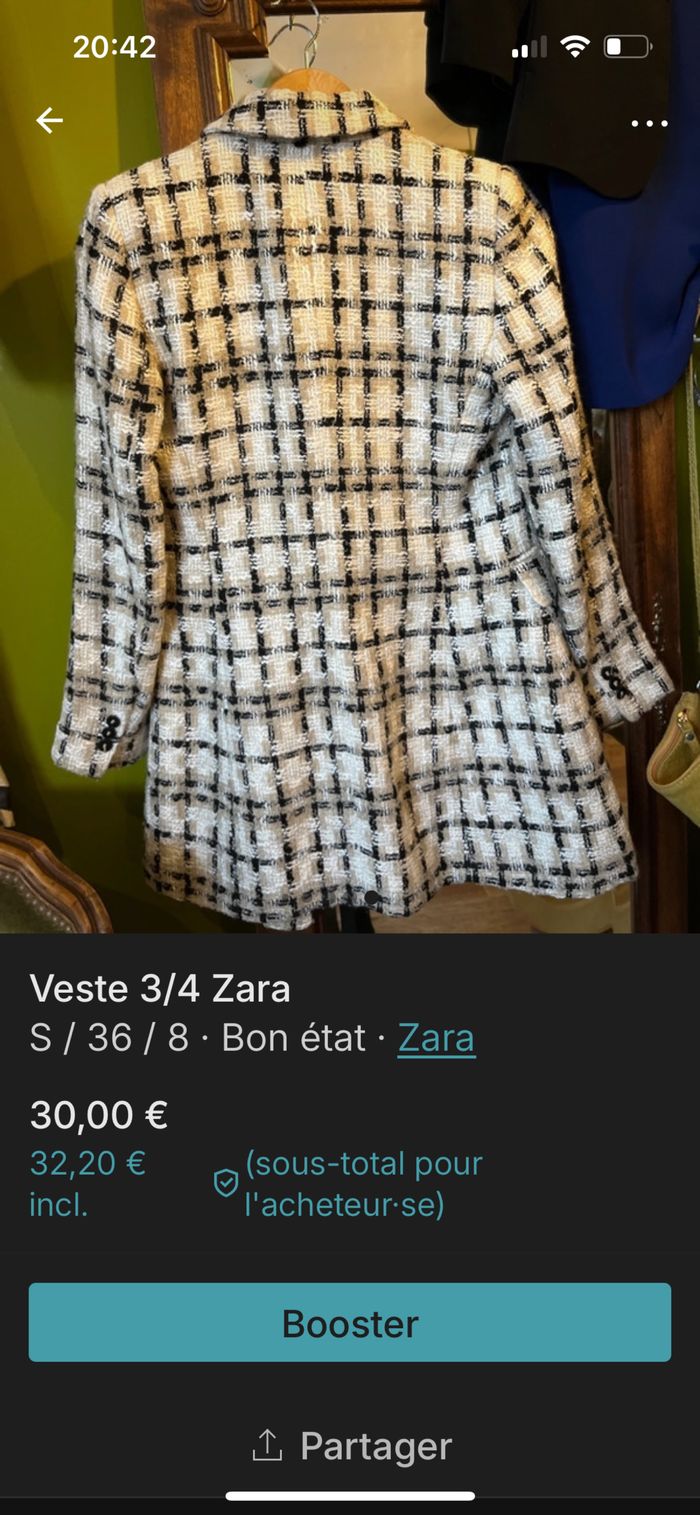The width and height of the screenshot is (700, 1515).
Task: Tap the Booster button
Action: pyautogui.click(x=350, y=1322)
